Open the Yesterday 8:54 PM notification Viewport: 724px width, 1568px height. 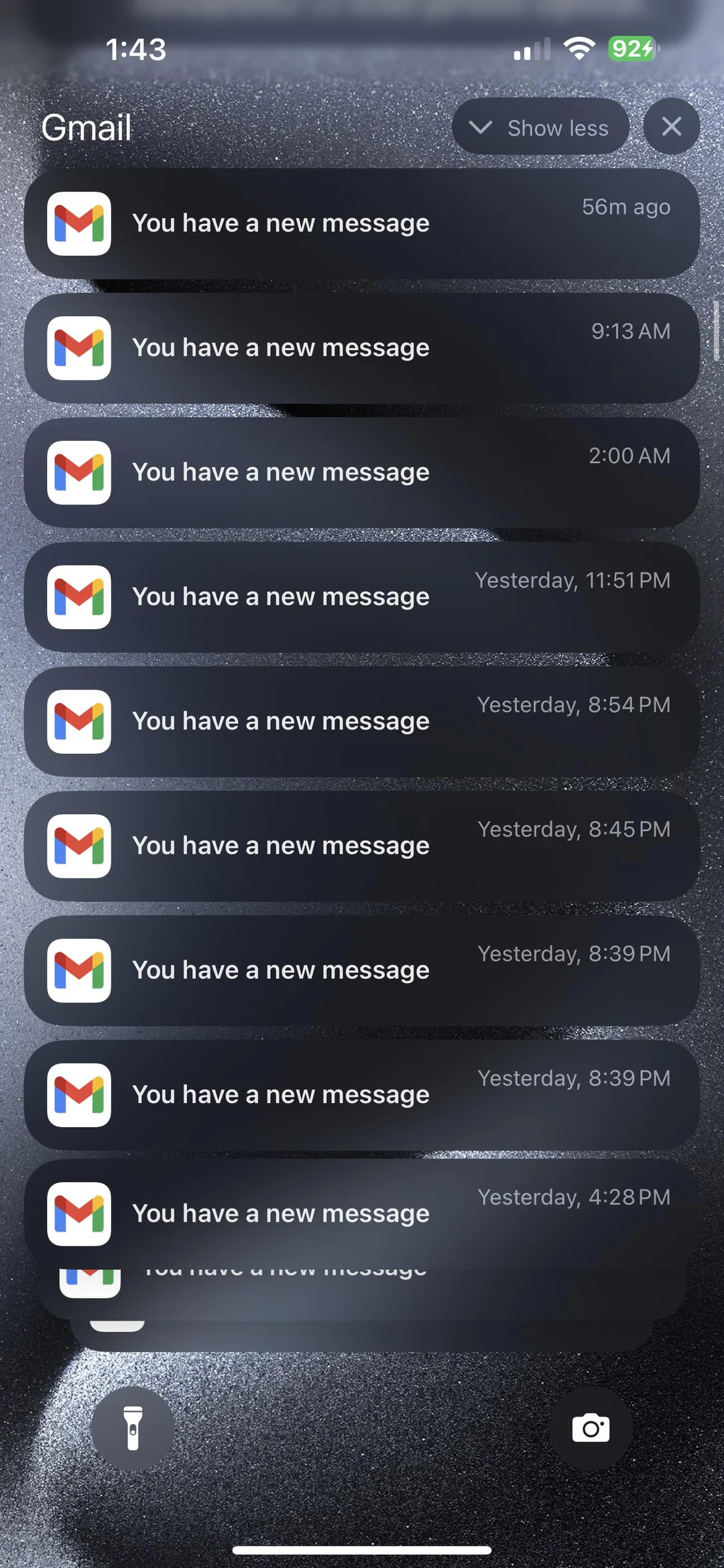click(362, 722)
